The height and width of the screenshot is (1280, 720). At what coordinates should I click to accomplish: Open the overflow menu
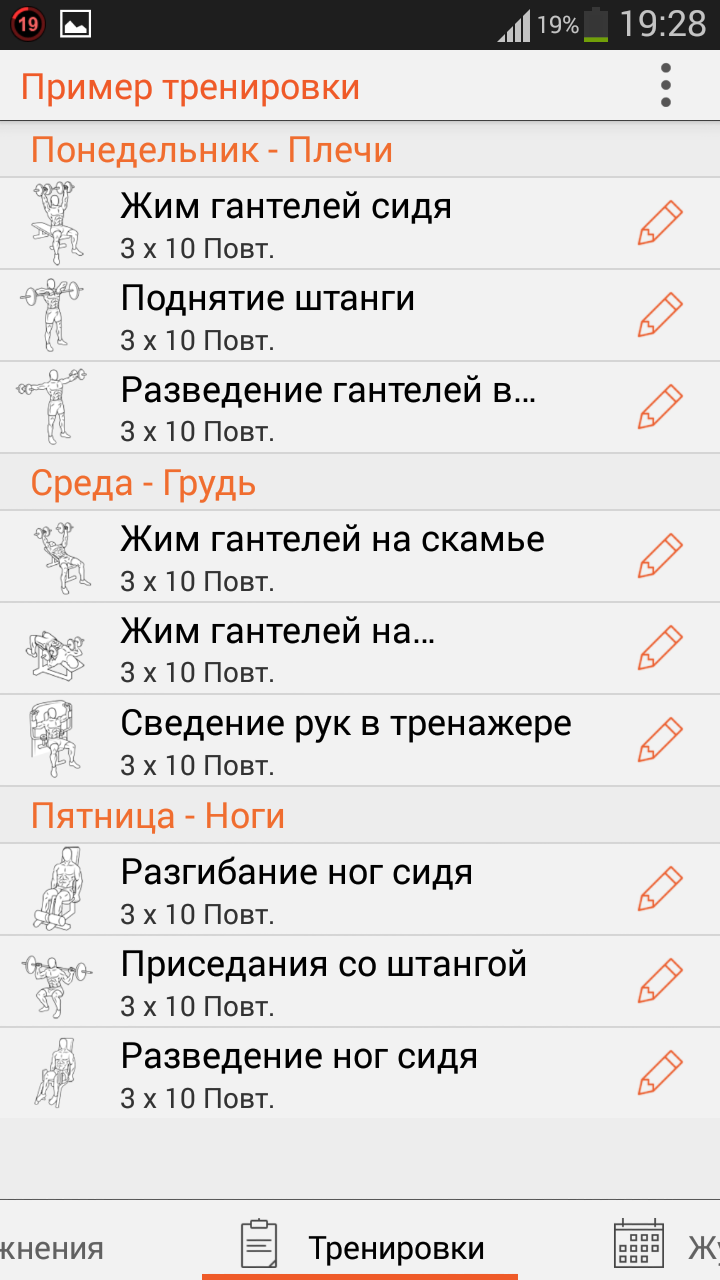tap(666, 86)
